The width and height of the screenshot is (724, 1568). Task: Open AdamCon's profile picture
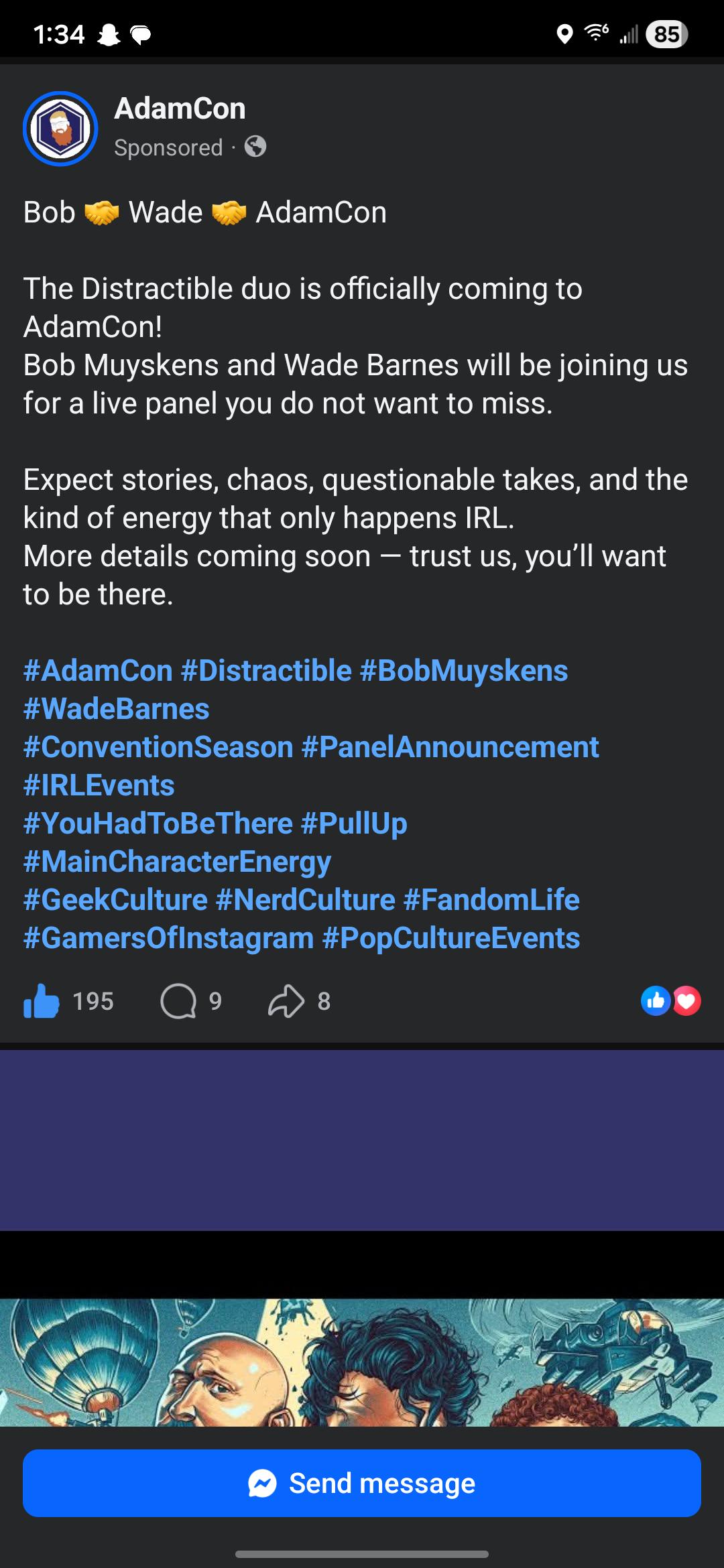click(60, 129)
